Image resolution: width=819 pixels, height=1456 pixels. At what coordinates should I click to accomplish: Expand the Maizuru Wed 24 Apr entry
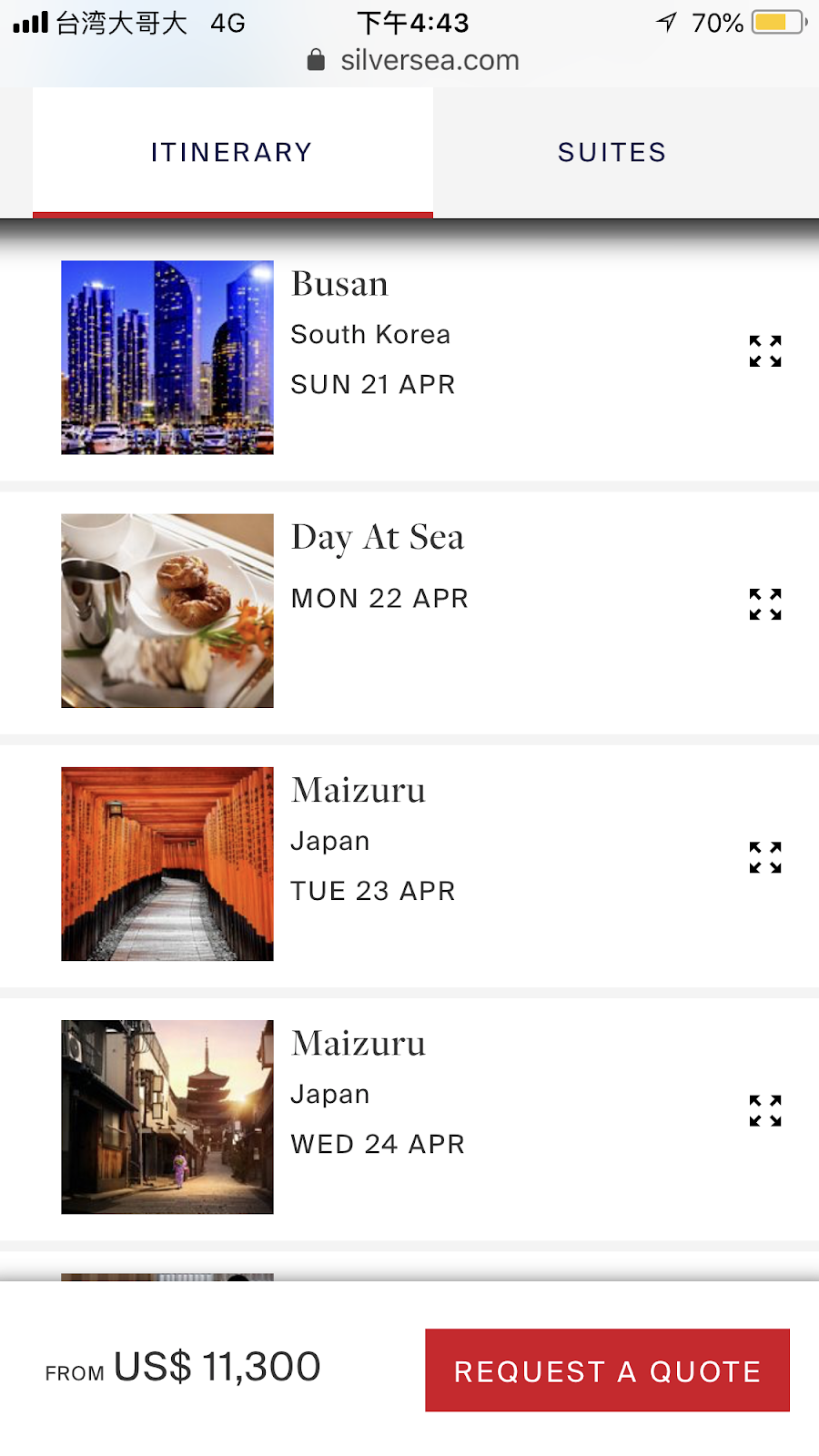[765, 1110]
